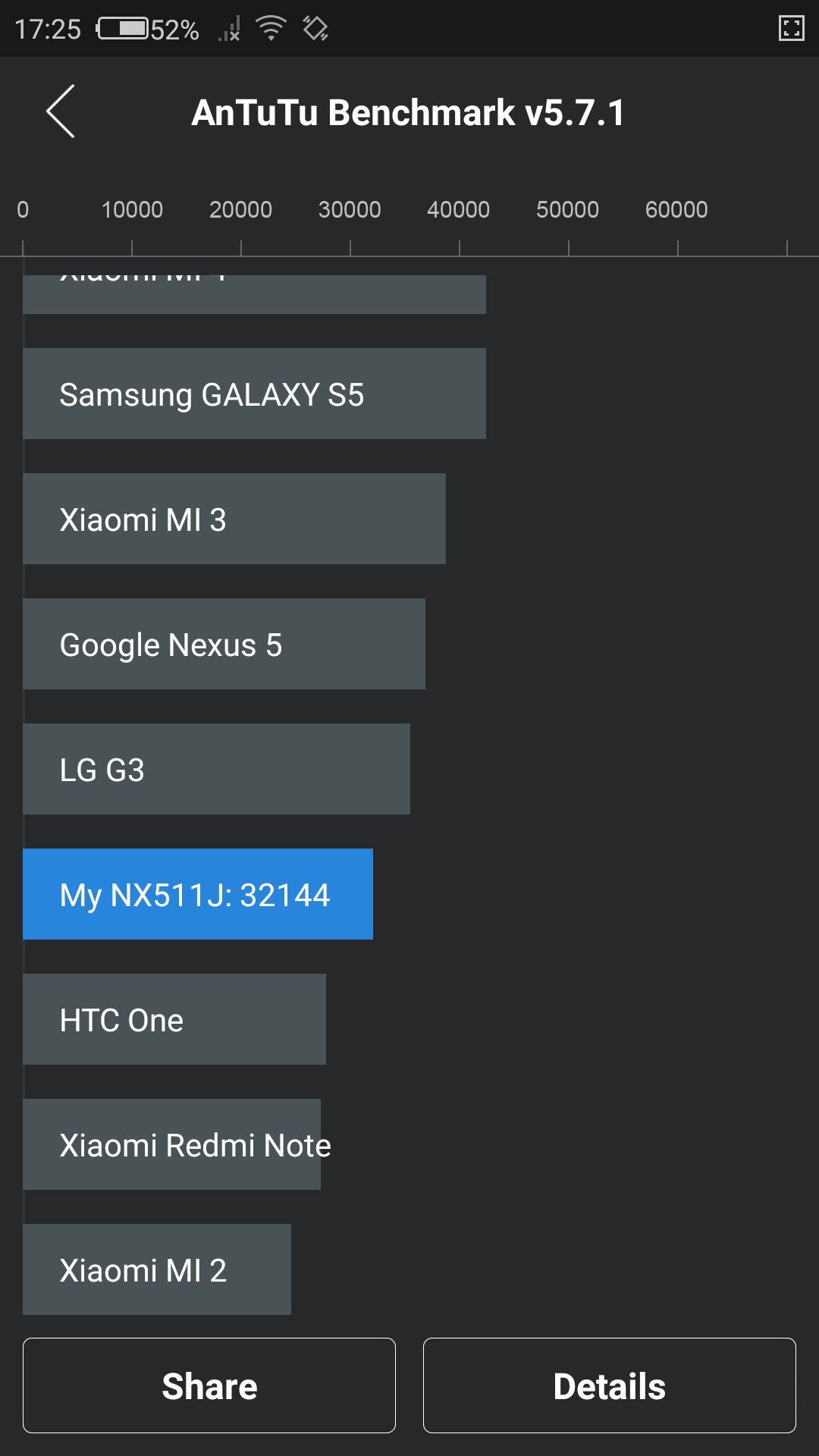Go back from AnTuTu Benchmark screen
Screen dimensions: 819x1456
[61, 111]
